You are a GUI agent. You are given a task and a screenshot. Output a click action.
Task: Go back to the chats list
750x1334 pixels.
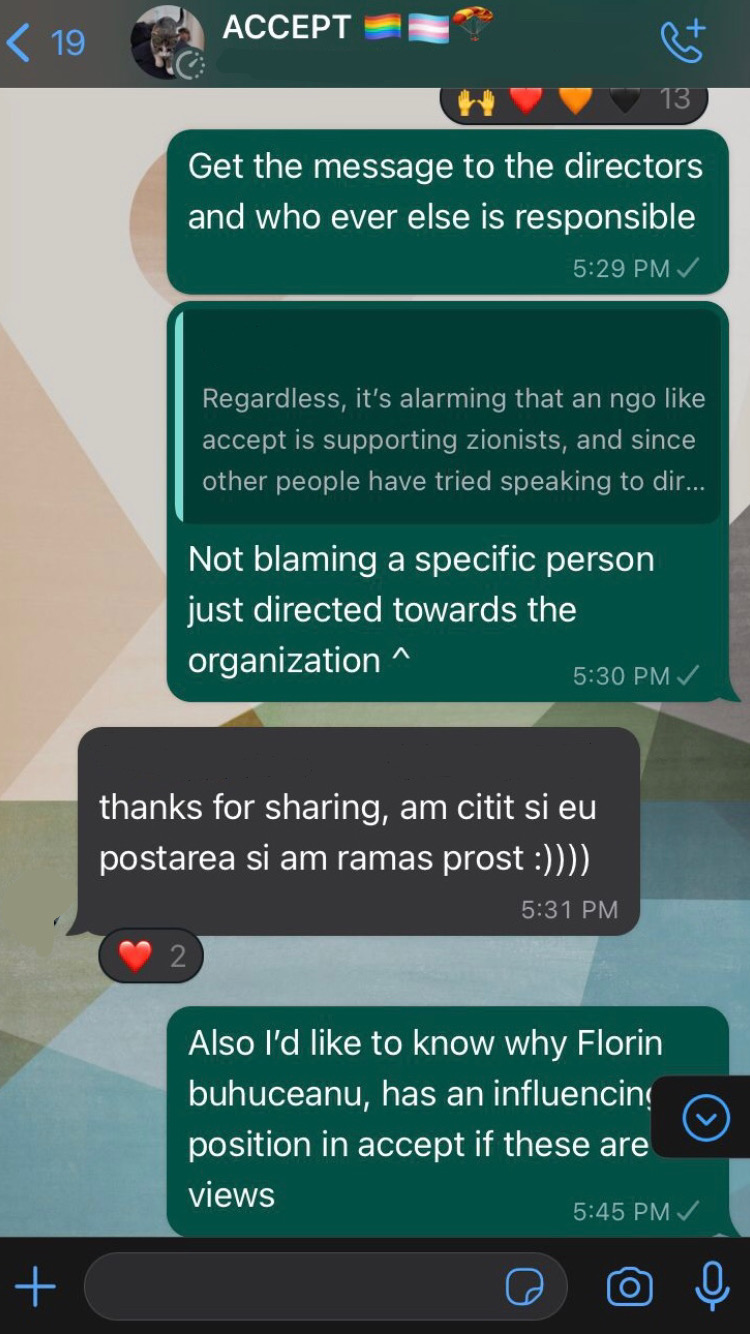45,43
